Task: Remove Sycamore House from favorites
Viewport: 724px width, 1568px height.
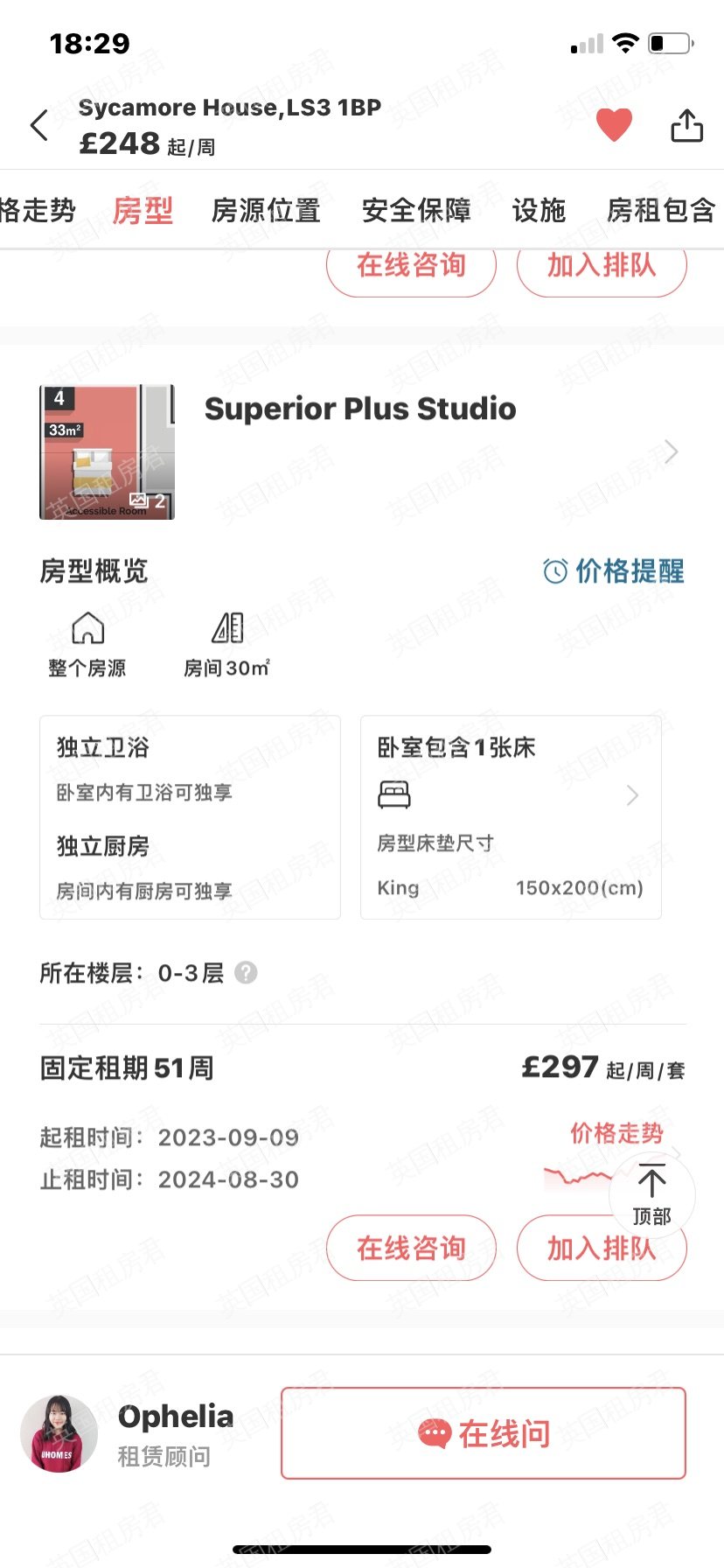Action: click(614, 125)
